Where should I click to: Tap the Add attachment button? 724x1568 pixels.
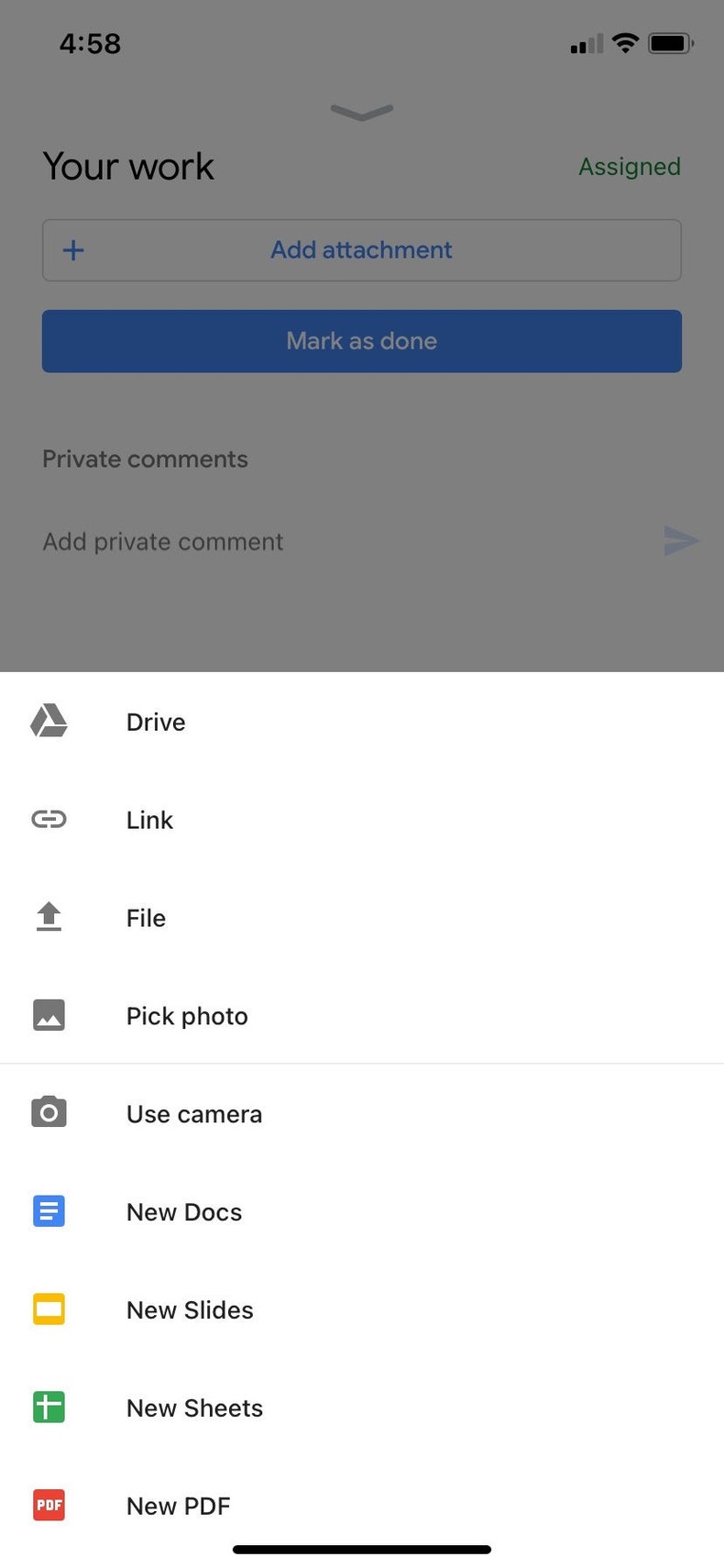pyautogui.click(x=361, y=250)
